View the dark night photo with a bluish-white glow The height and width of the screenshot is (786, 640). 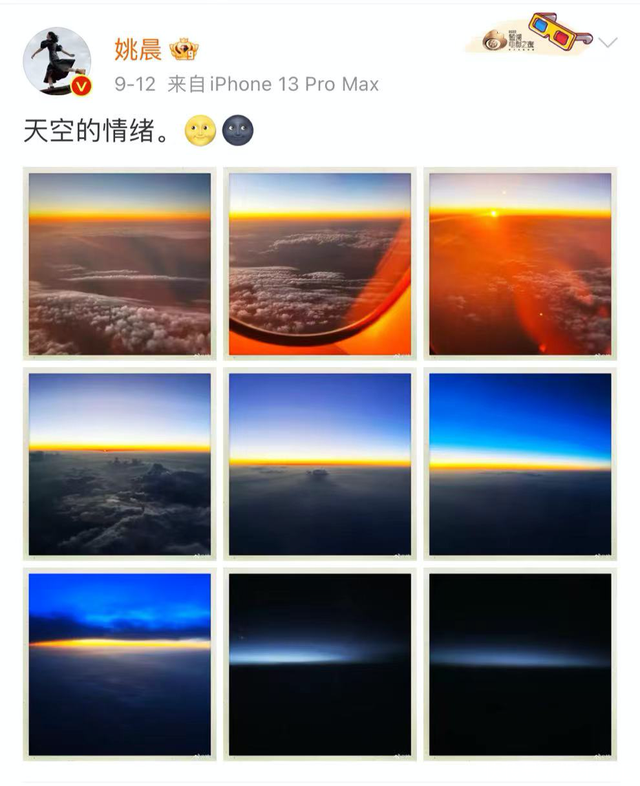click(x=320, y=664)
